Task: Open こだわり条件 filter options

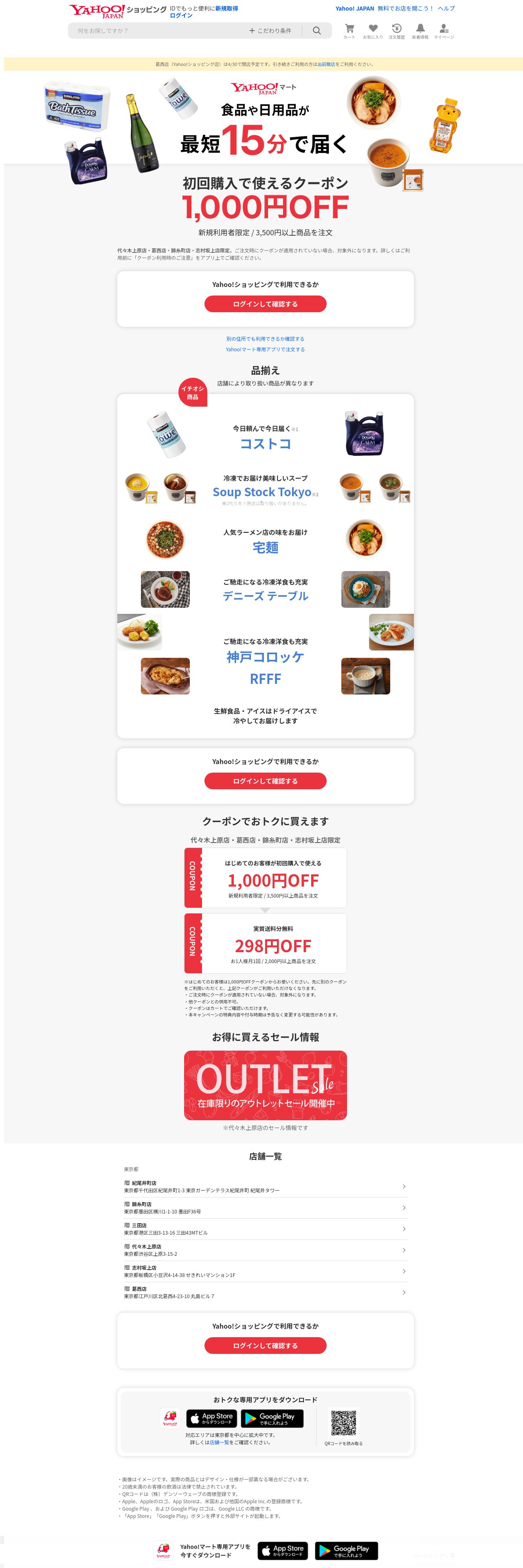Action: click(x=270, y=31)
